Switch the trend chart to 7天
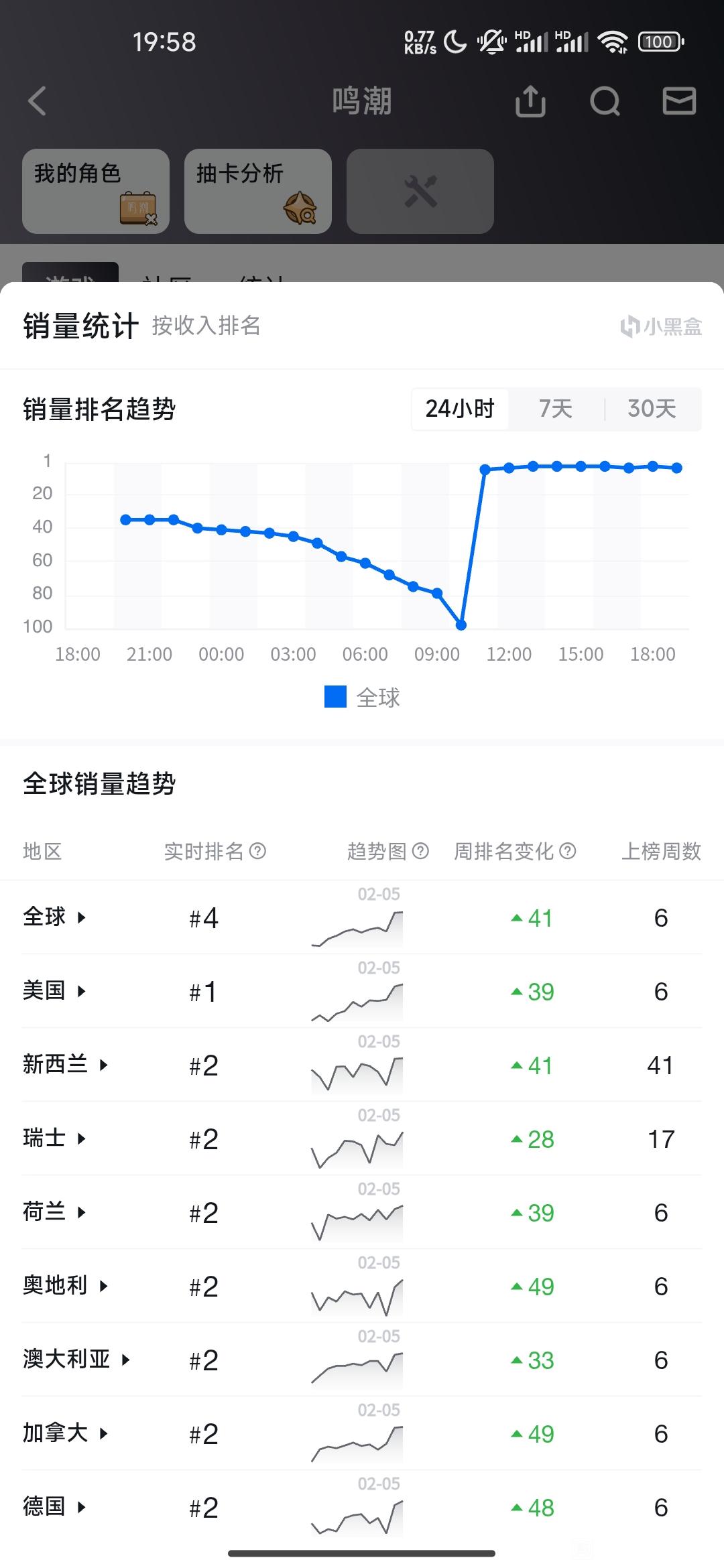This screenshot has width=724, height=1568. 556,408
